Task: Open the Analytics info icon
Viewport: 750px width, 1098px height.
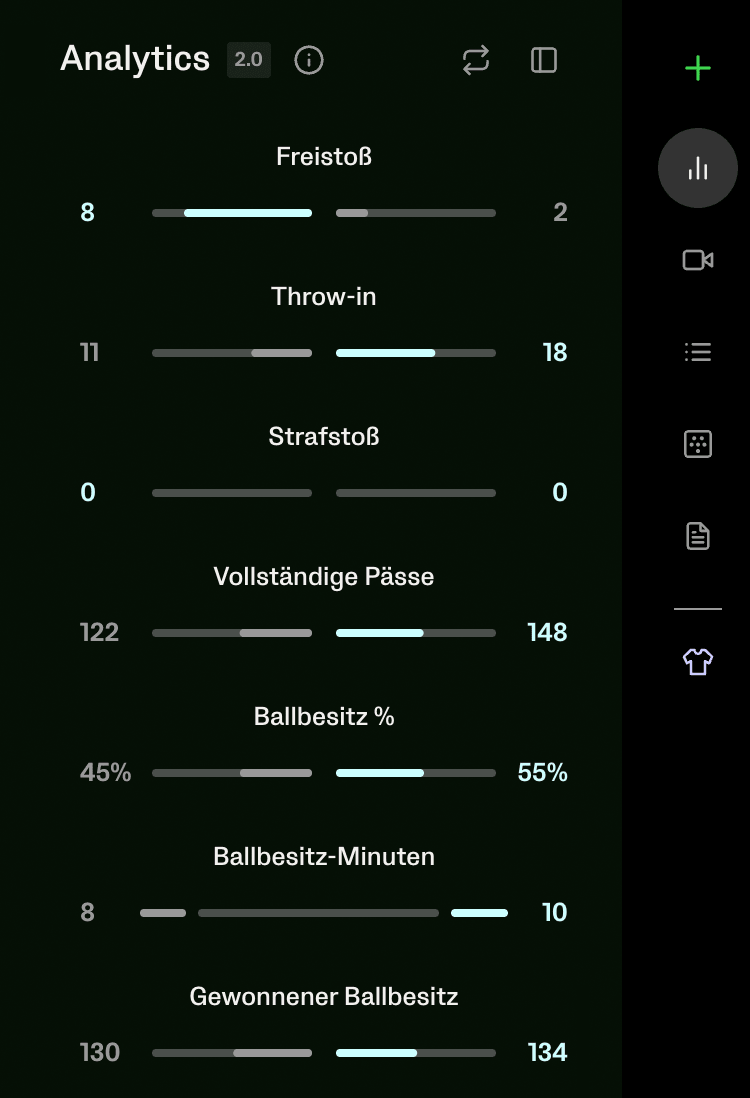Action: pos(309,60)
